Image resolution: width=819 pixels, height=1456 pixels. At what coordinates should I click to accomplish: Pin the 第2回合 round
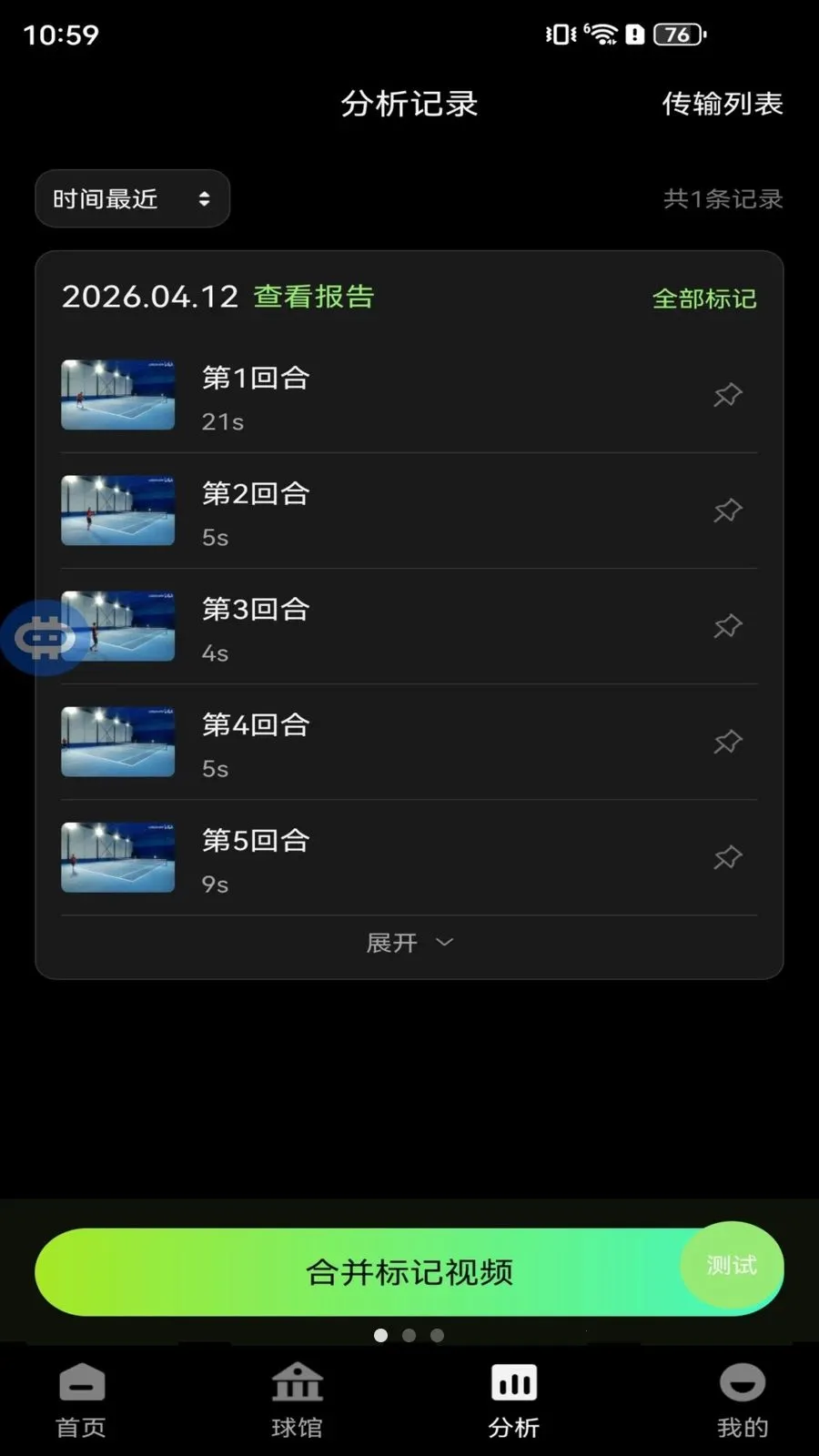[x=727, y=511]
